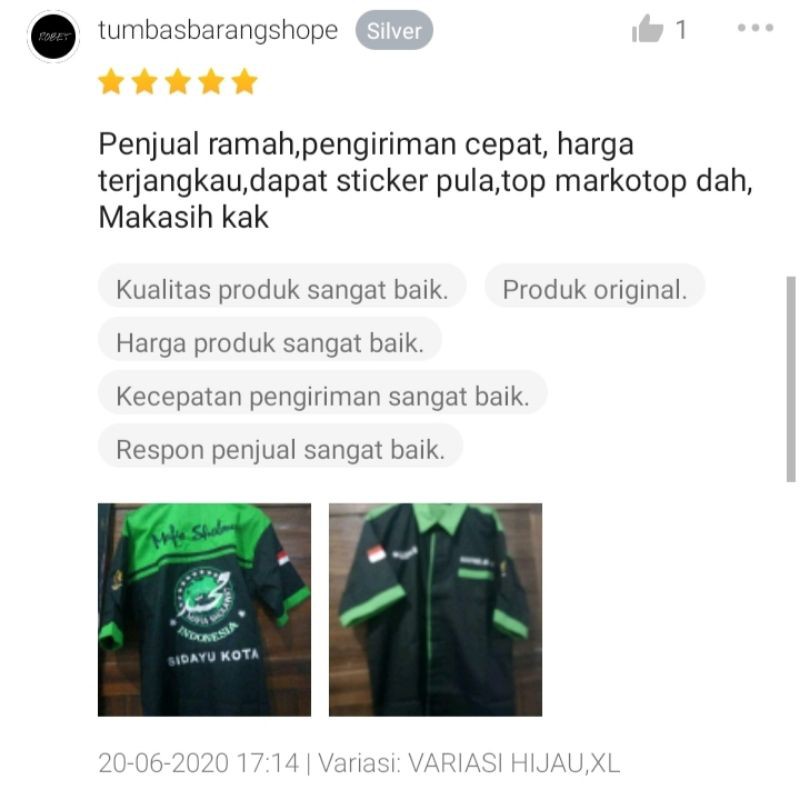The image size is (800, 800).
Task: View the review photo showing the shirt's back
Action: [x=204, y=609]
